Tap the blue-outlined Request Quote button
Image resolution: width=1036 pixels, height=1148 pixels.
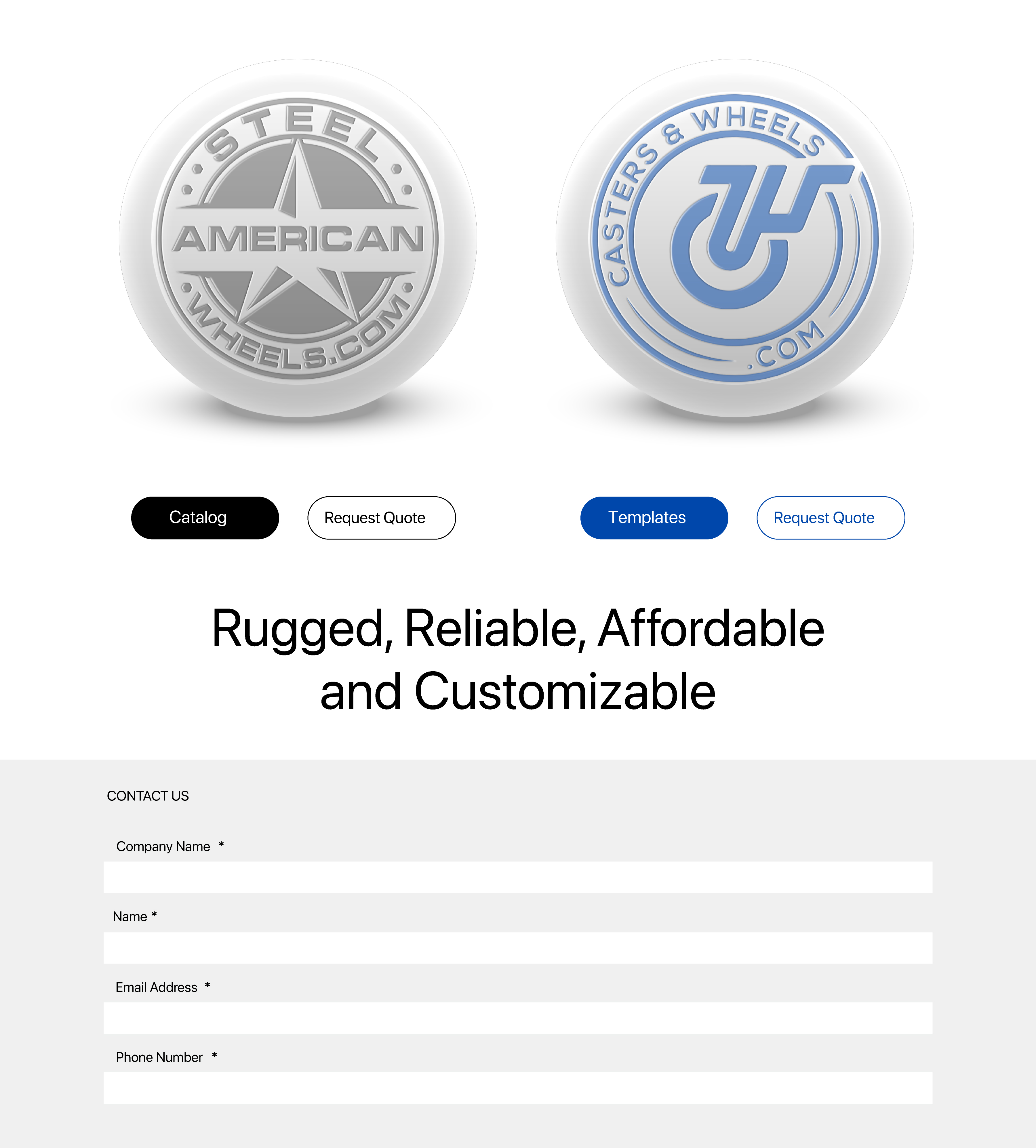point(831,517)
